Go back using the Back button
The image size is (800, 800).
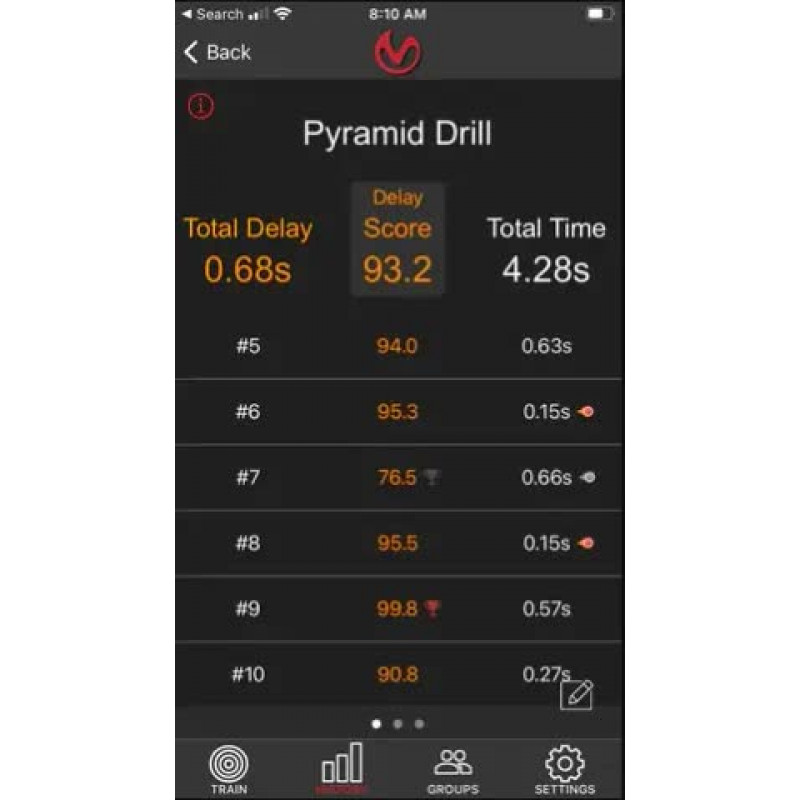pyautogui.click(x=217, y=53)
